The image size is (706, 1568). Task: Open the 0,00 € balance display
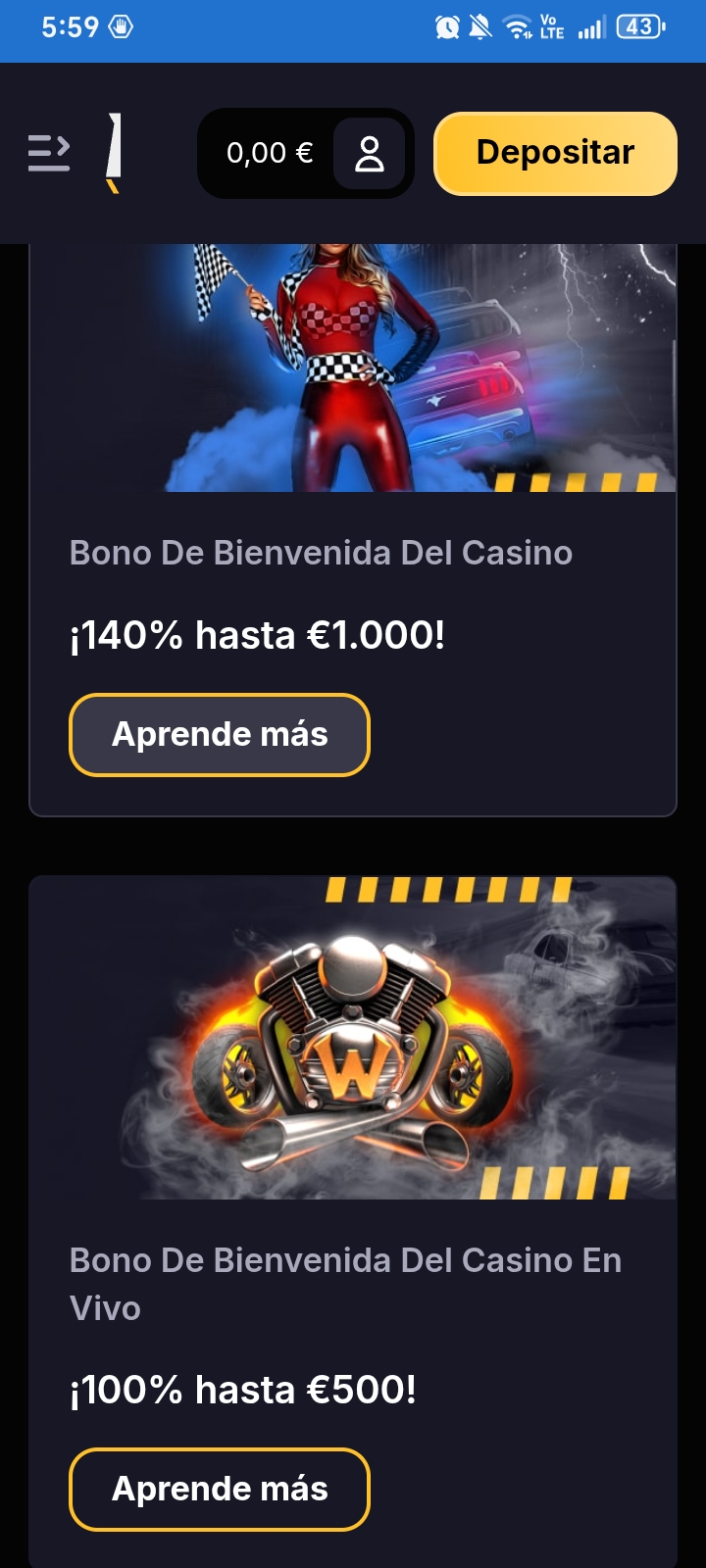click(x=269, y=154)
